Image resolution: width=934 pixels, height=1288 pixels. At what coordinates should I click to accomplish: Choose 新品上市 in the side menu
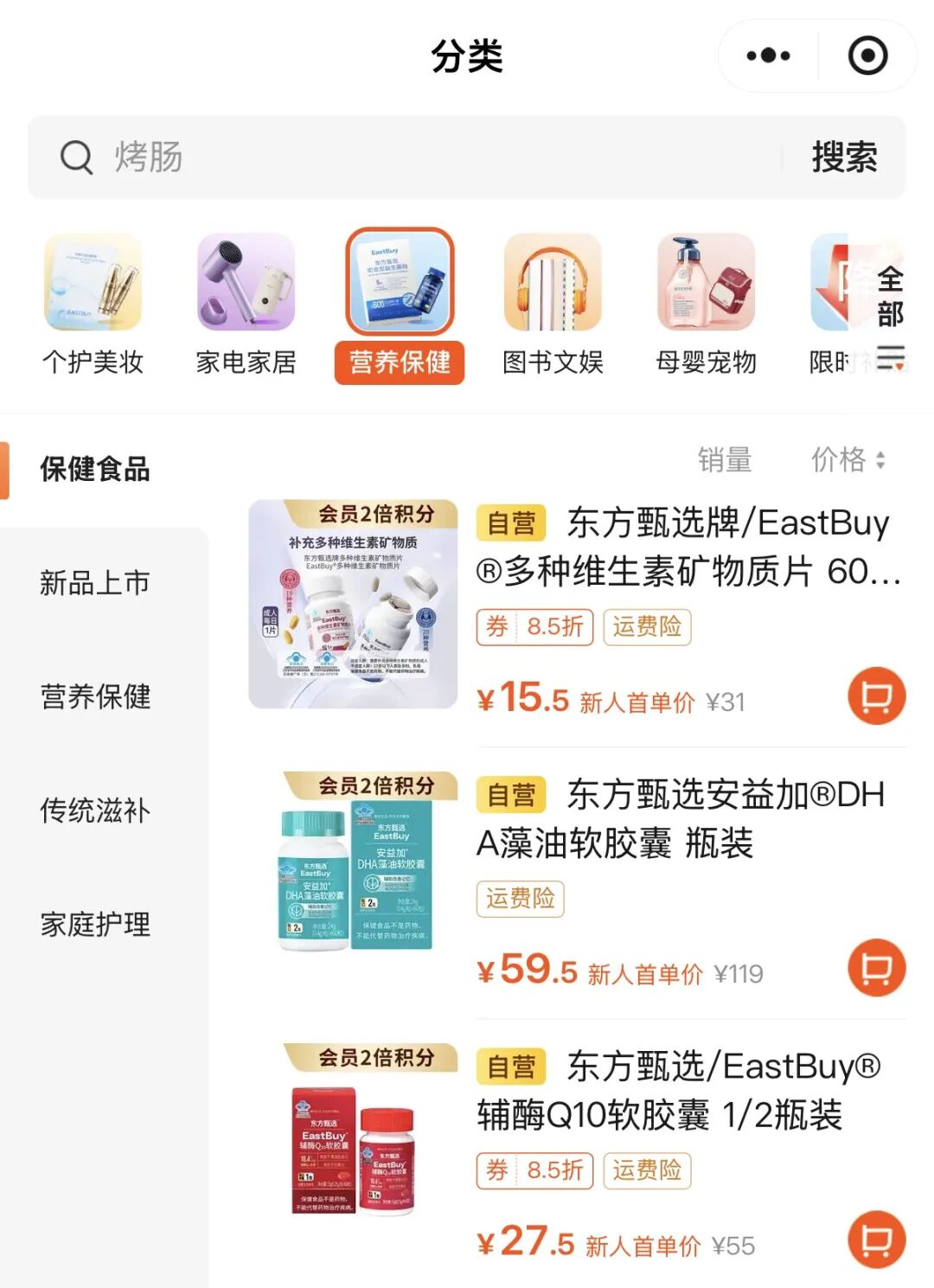[95, 583]
